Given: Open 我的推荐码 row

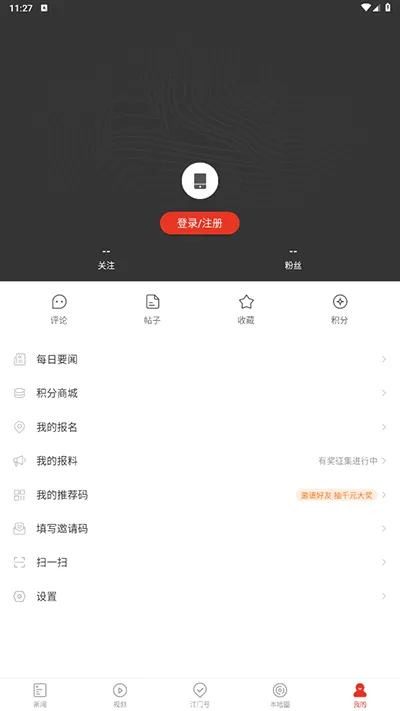Looking at the screenshot, I should (x=200, y=495).
